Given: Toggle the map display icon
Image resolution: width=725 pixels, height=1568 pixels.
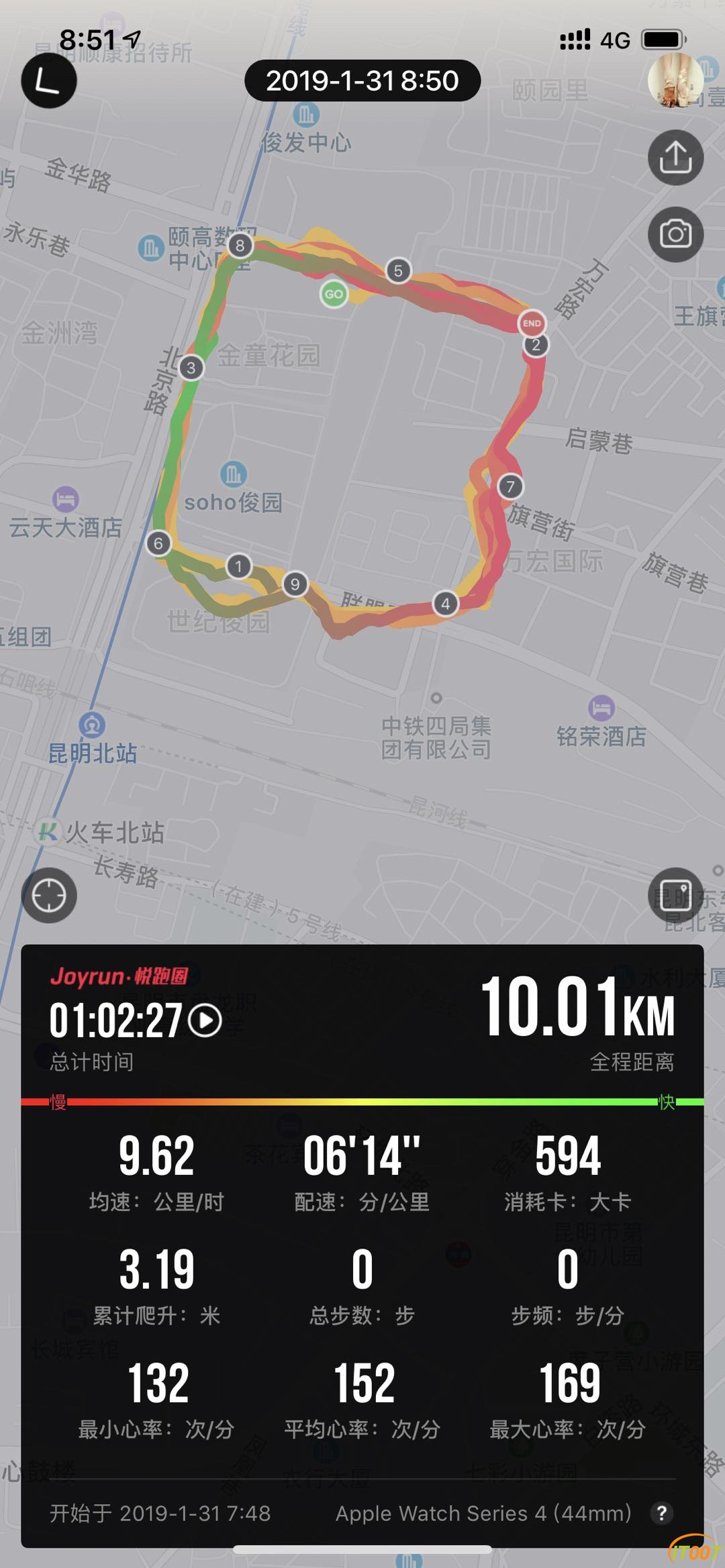Looking at the screenshot, I should click(675, 895).
